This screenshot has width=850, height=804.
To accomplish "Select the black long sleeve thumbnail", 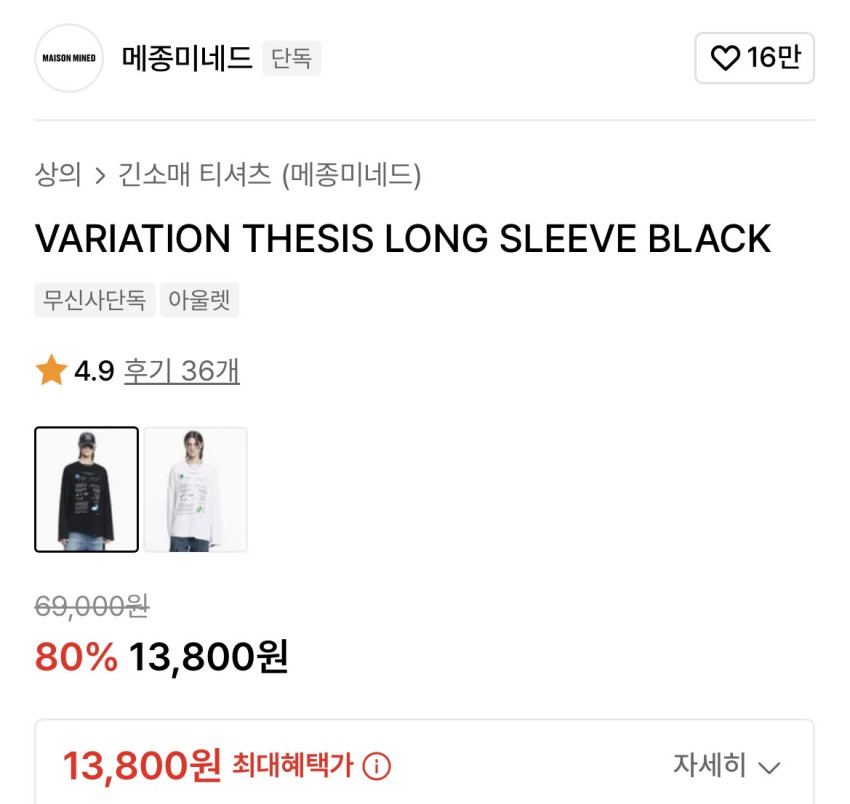I will pos(87,489).
